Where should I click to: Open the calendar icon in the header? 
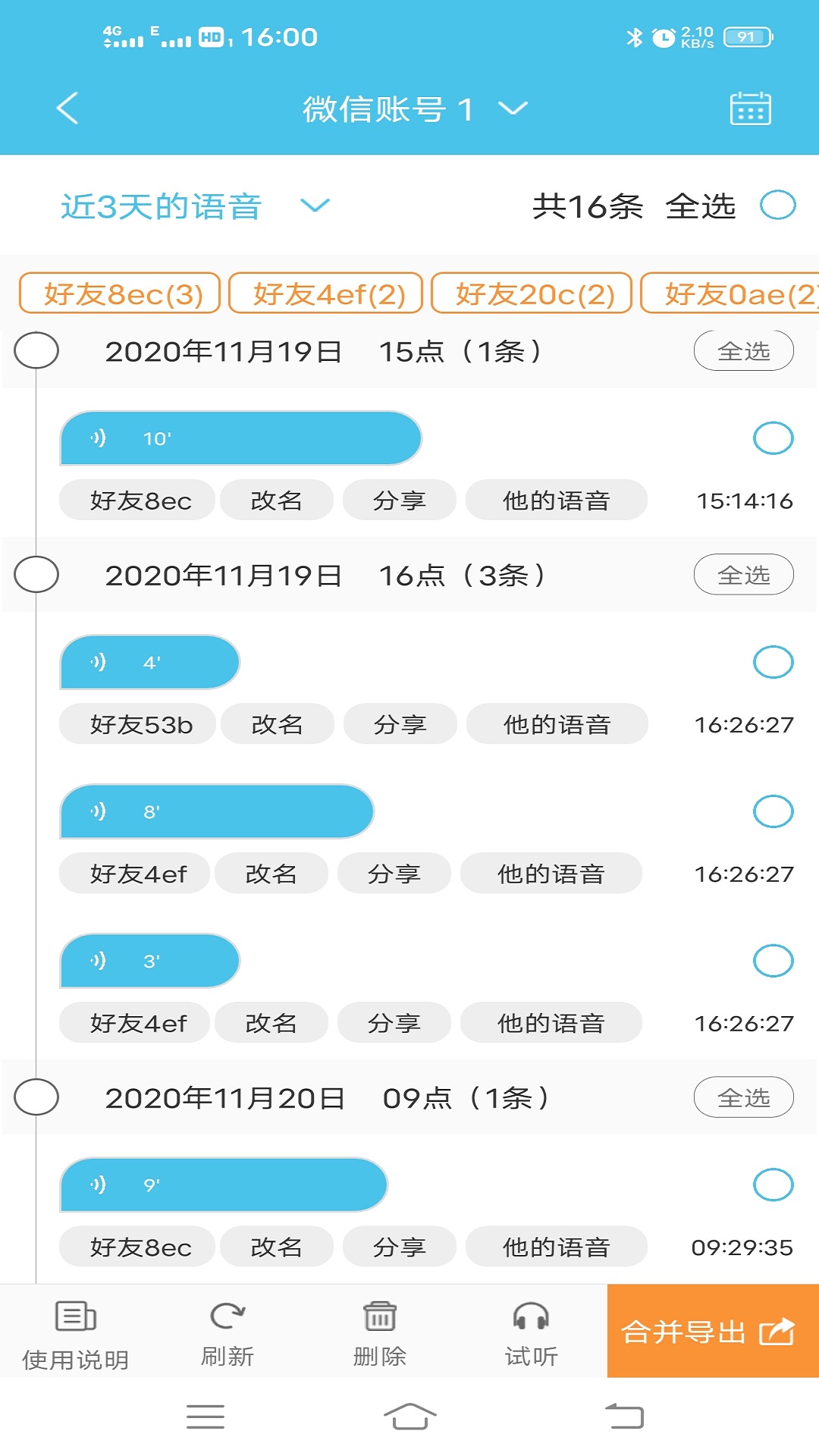point(750,110)
